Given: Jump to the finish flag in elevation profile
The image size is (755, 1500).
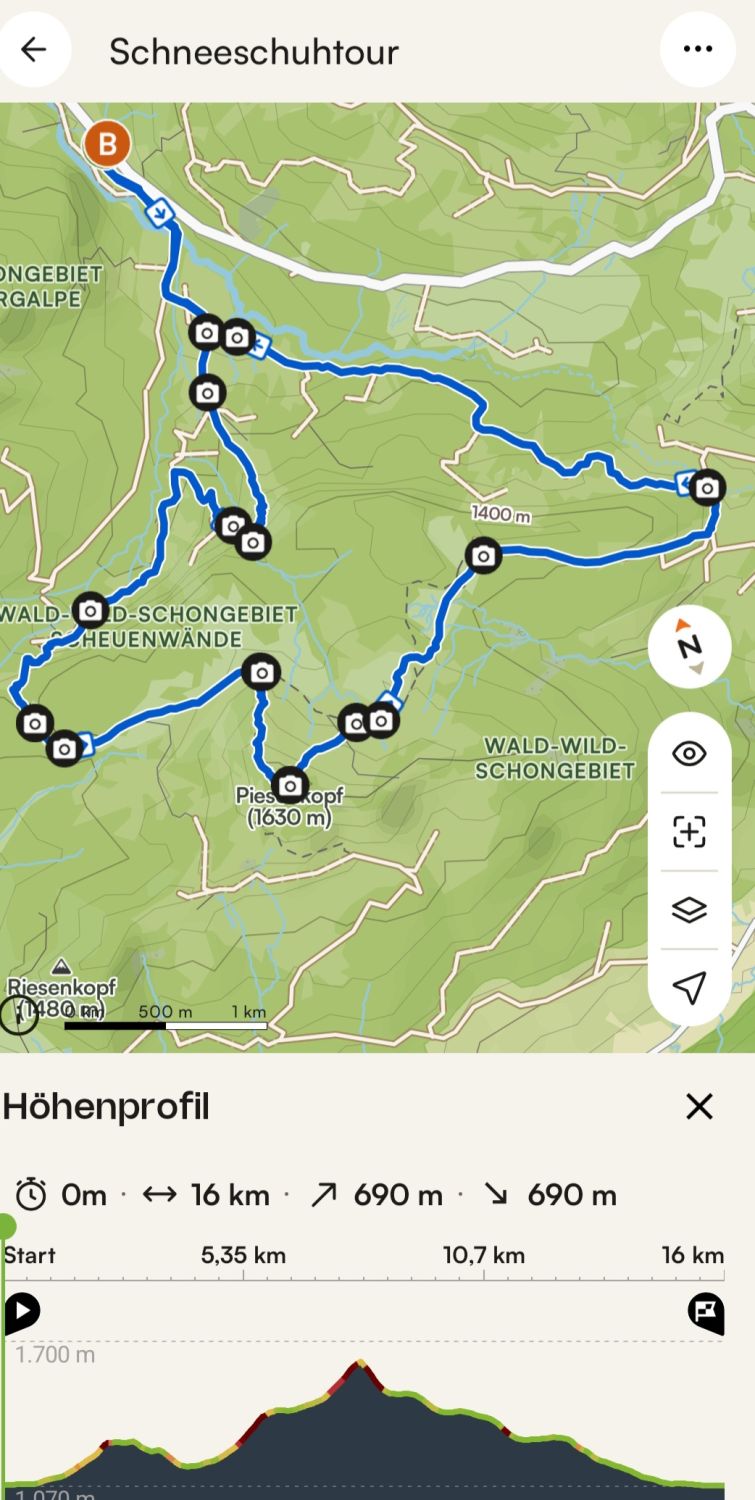Looking at the screenshot, I should click(x=706, y=1311).
